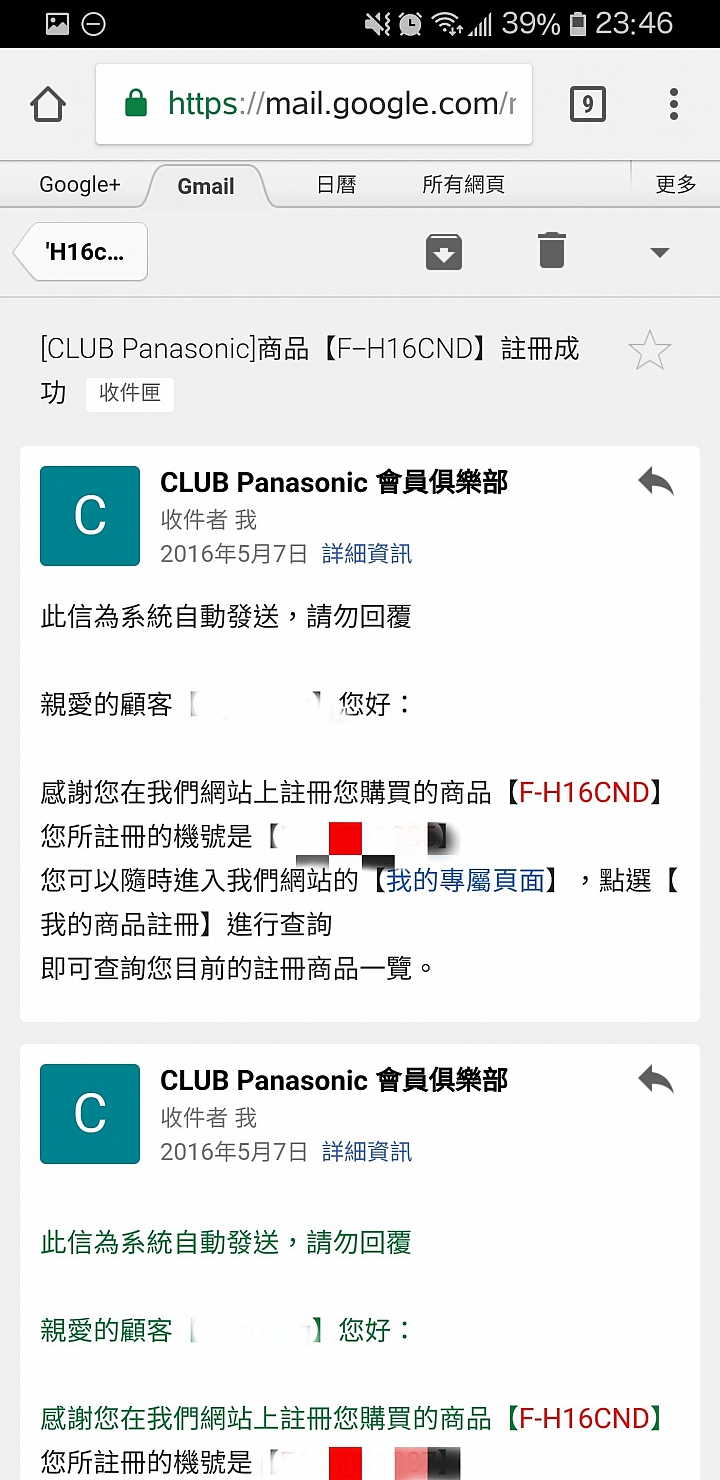Reply to the first CLUB Panasonic message
Image resolution: width=720 pixels, height=1480 pixels.
coord(656,483)
